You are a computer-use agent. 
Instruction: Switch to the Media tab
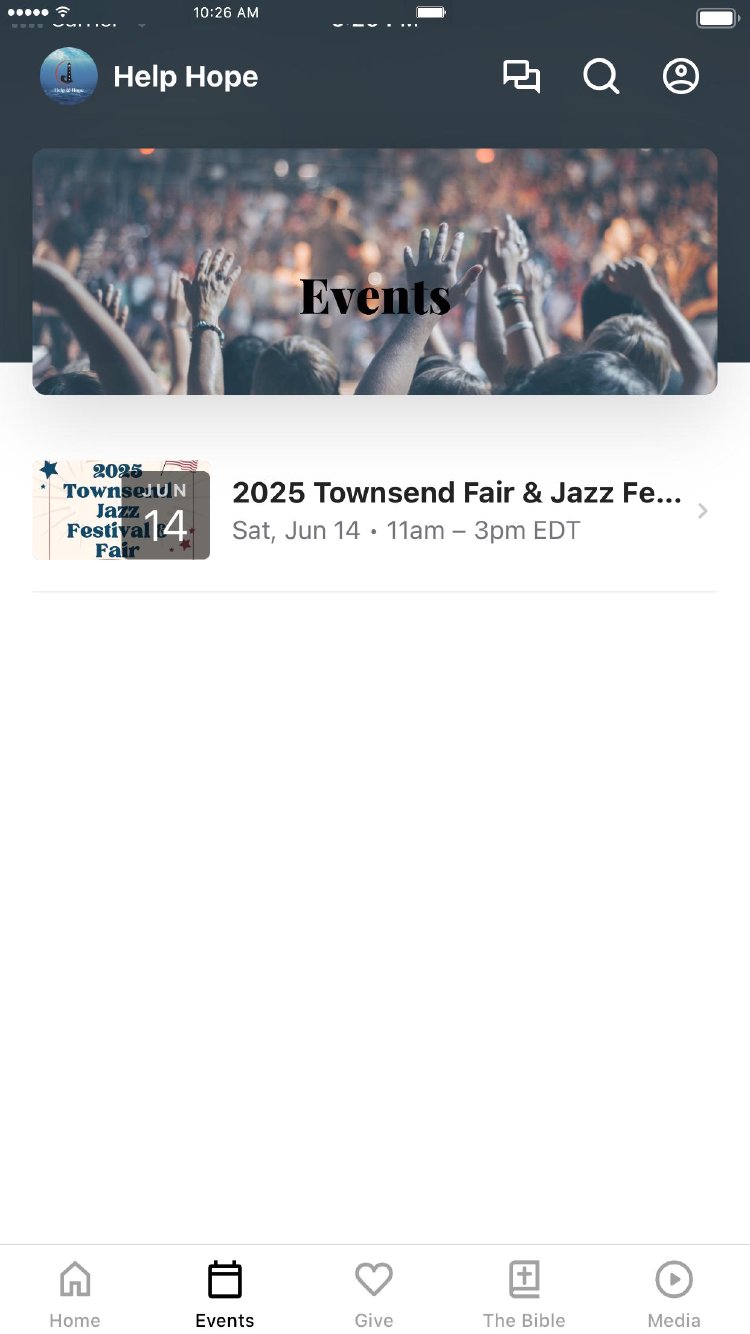pos(674,1294)
